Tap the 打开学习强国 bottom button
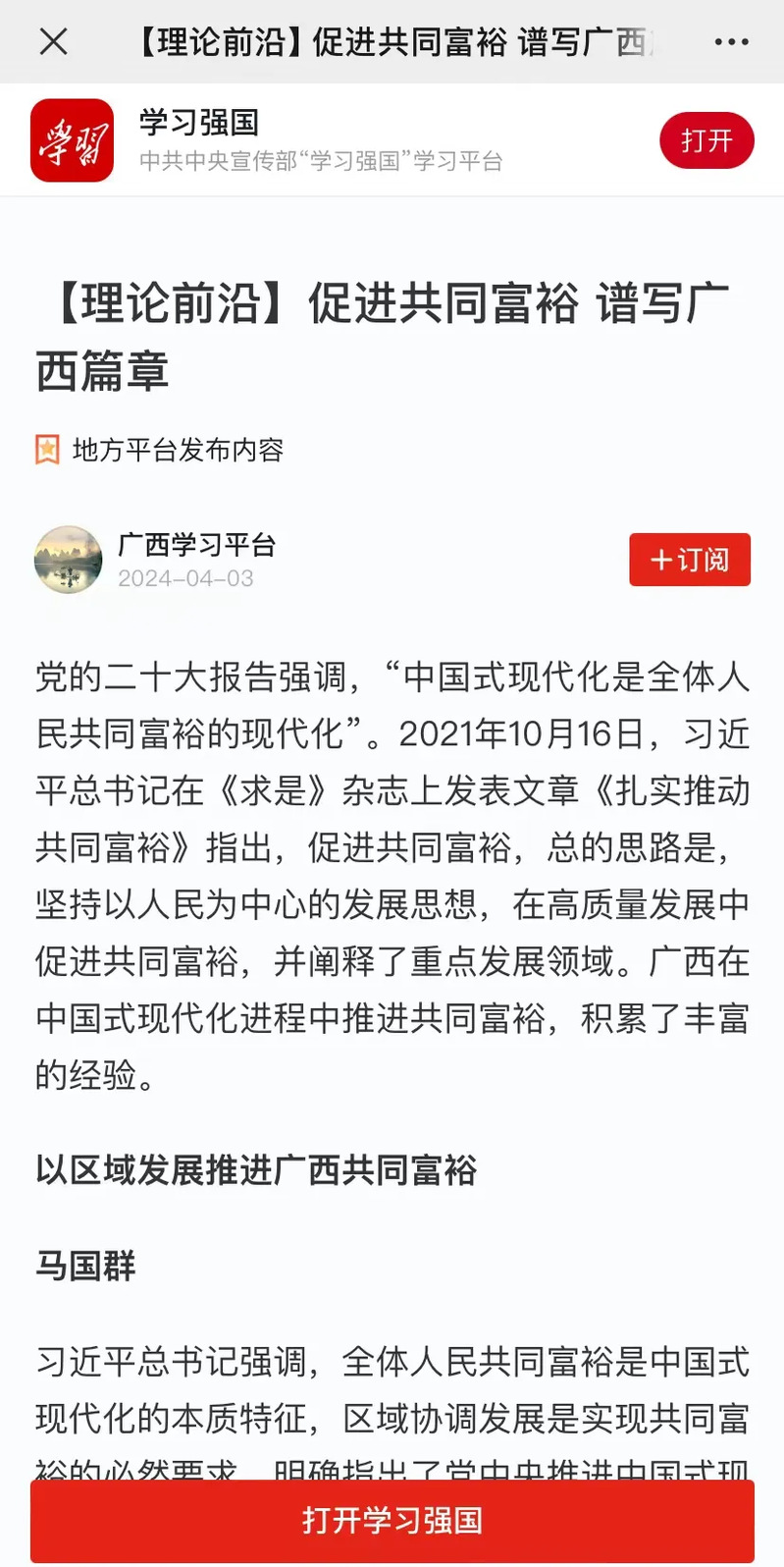Image resolution: width=784 pixels, height=1567 pixels. (392, 1520)
